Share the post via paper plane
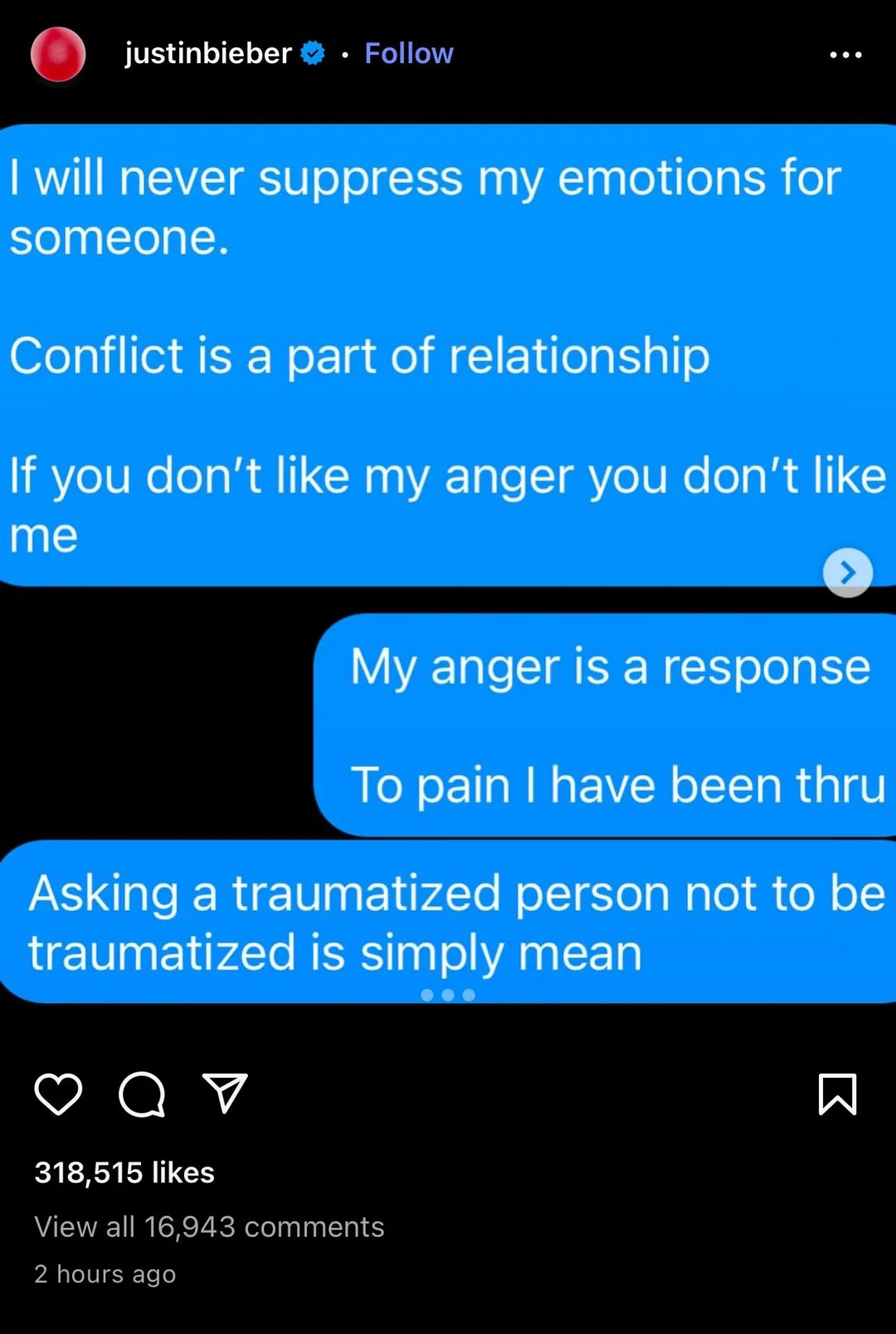 [225, 1093]
